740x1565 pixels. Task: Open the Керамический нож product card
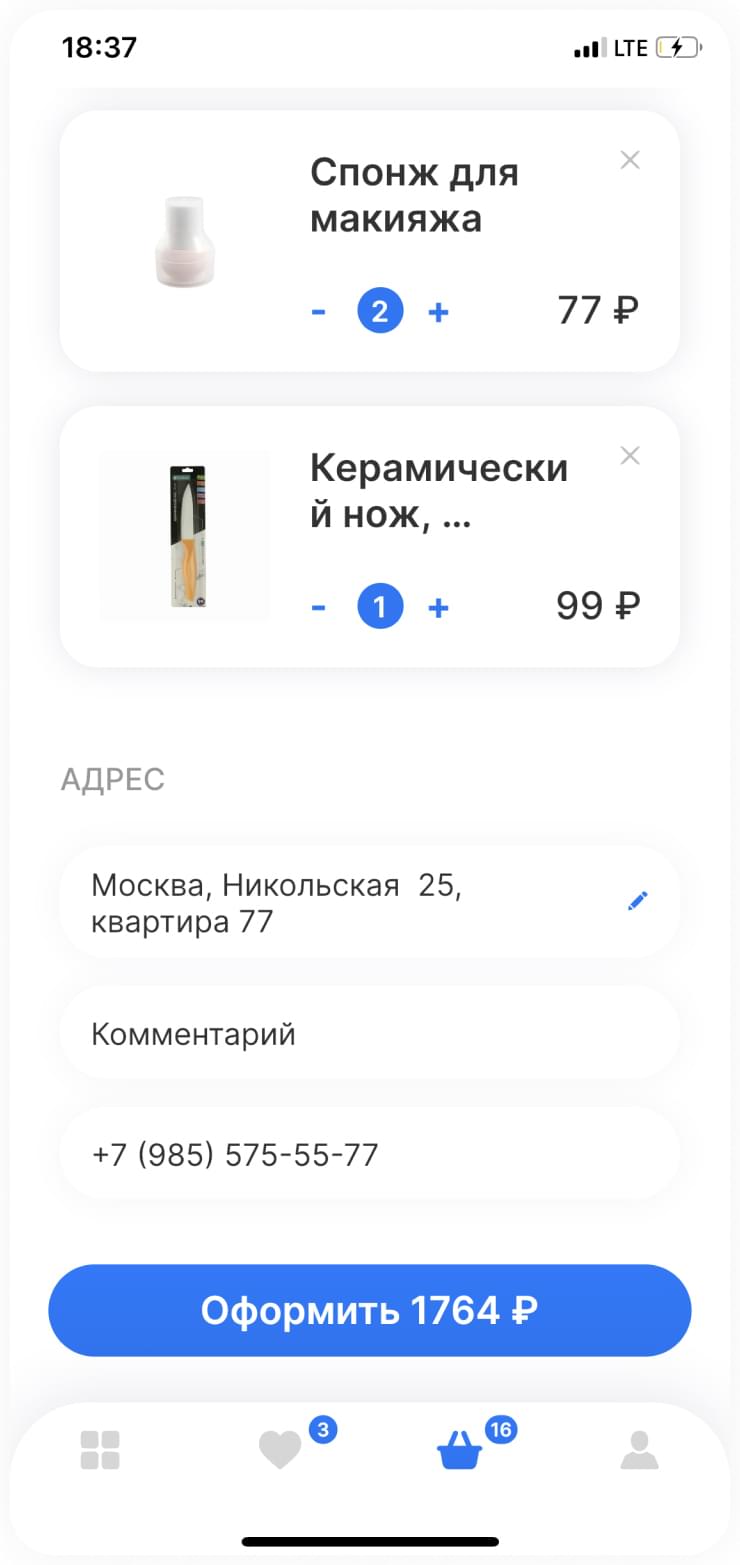coord(438,491)
